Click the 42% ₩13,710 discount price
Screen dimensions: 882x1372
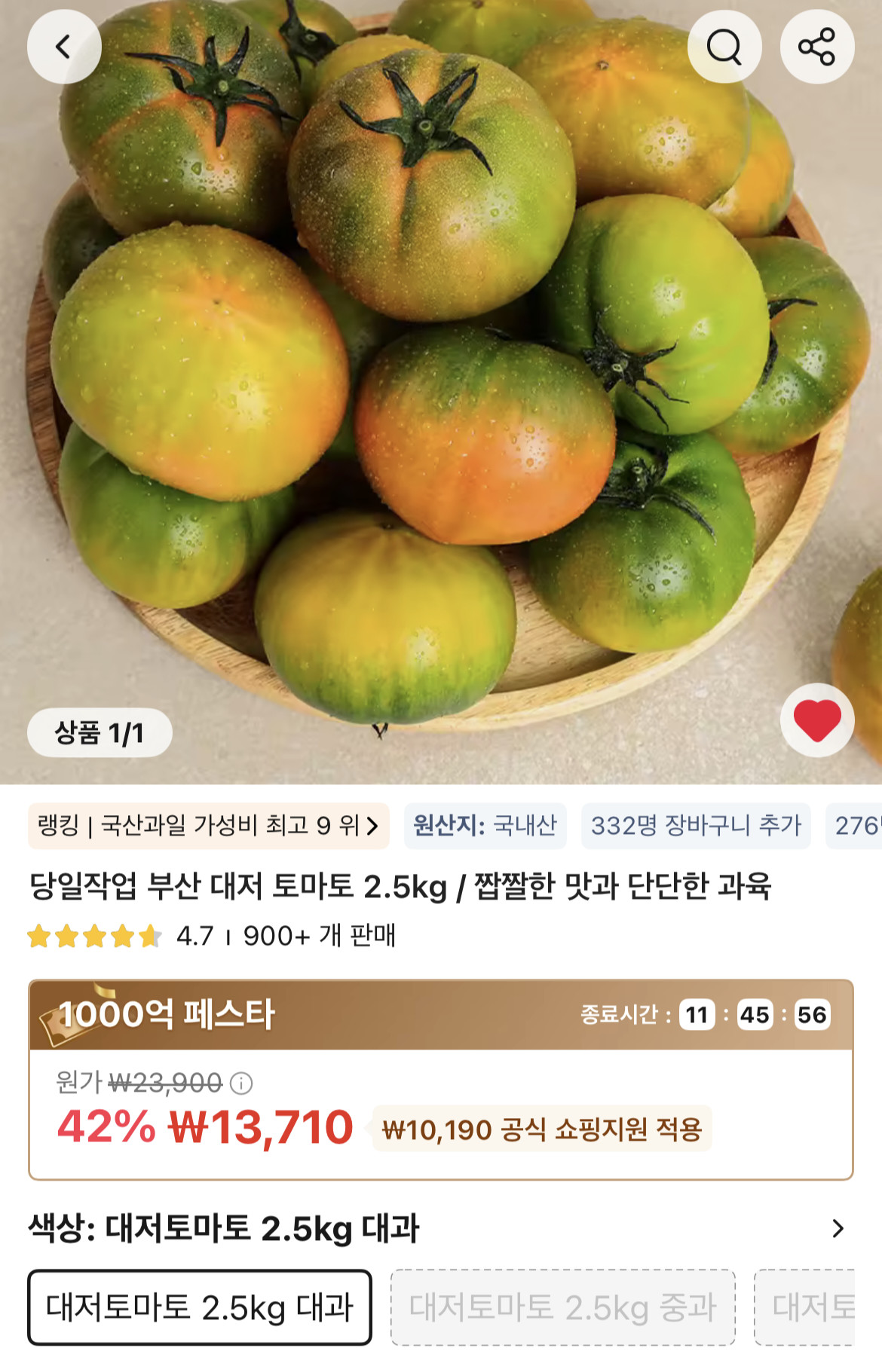[205, 1128]
